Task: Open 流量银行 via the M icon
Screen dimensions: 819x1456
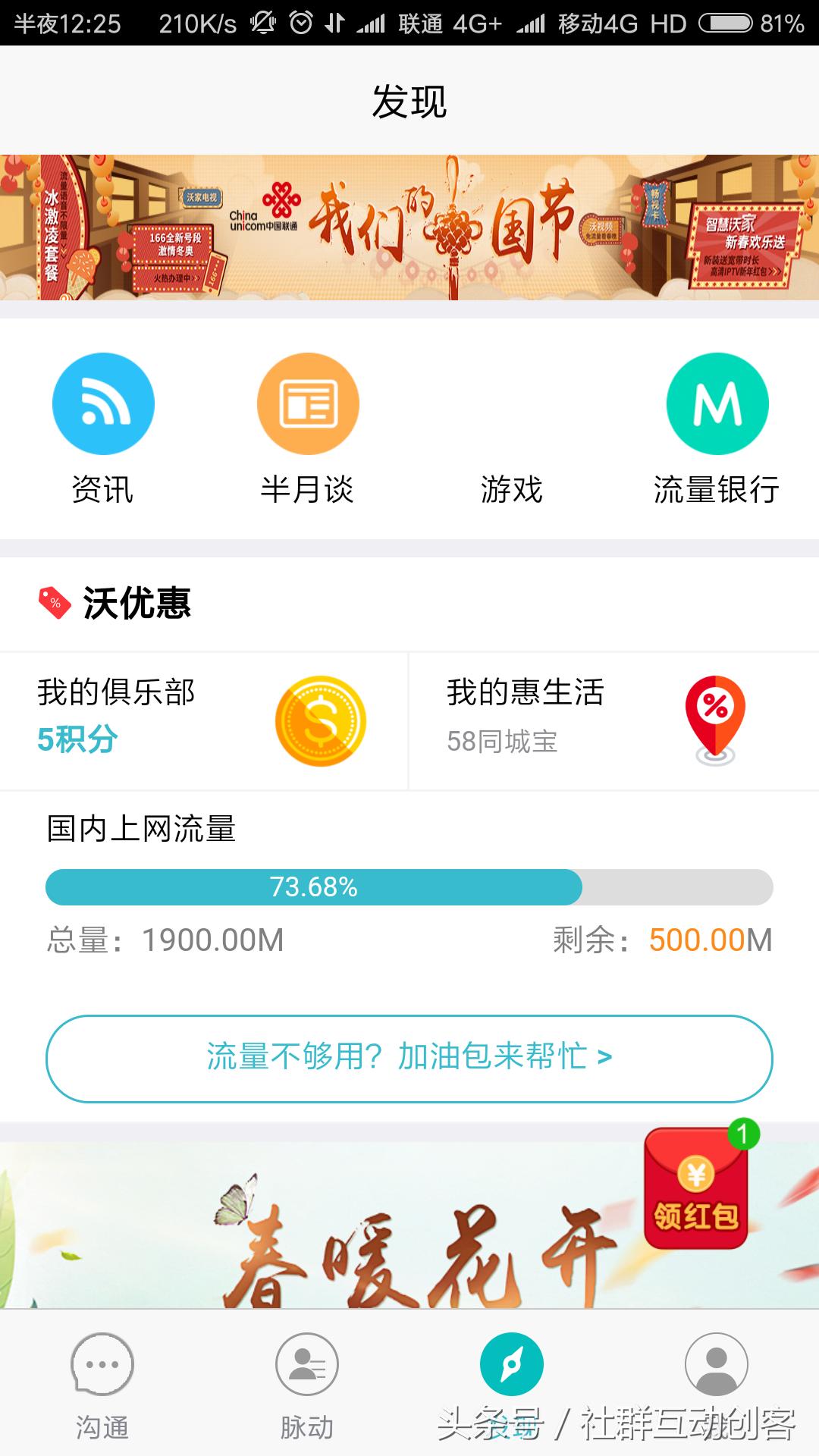Action: pos(717,404)
